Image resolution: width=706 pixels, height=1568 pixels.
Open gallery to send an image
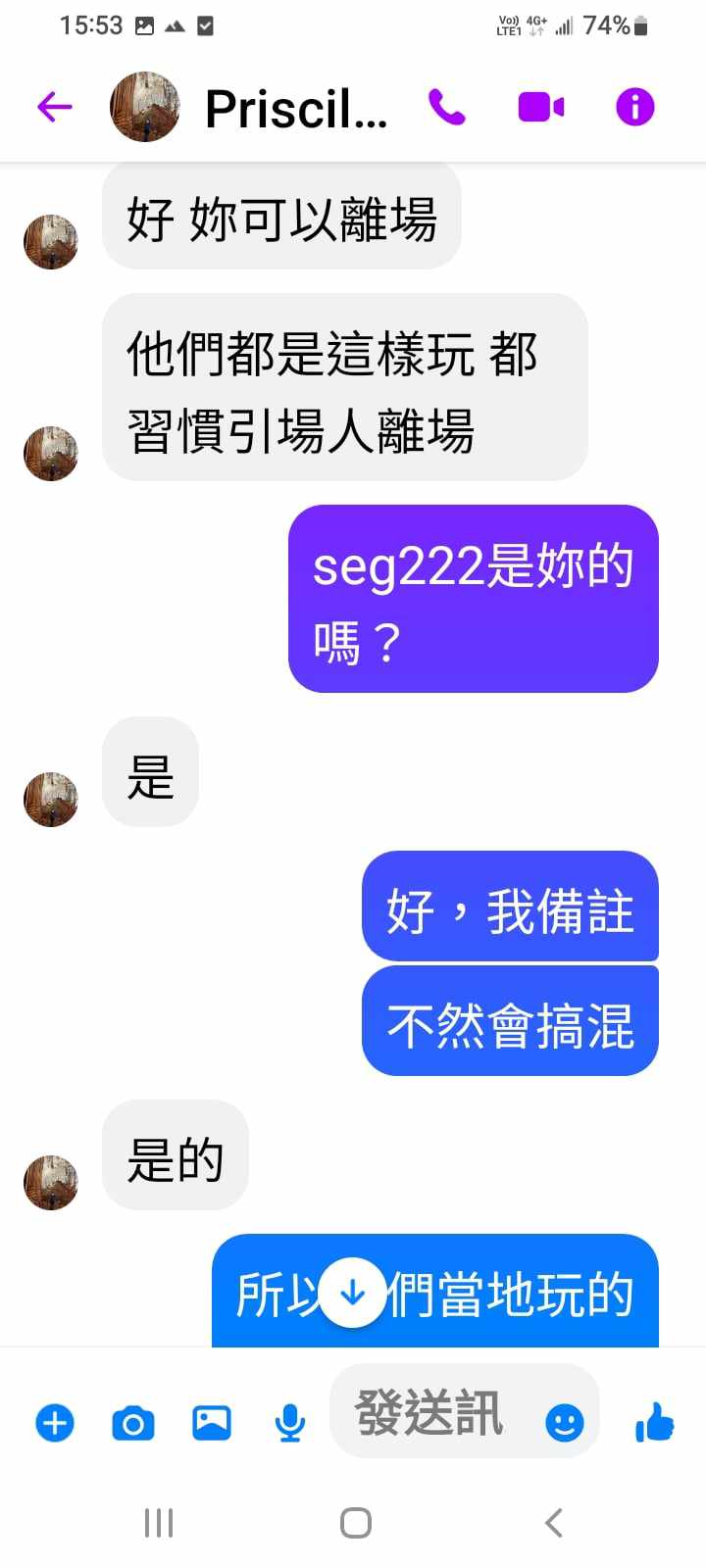(211, 1422)
